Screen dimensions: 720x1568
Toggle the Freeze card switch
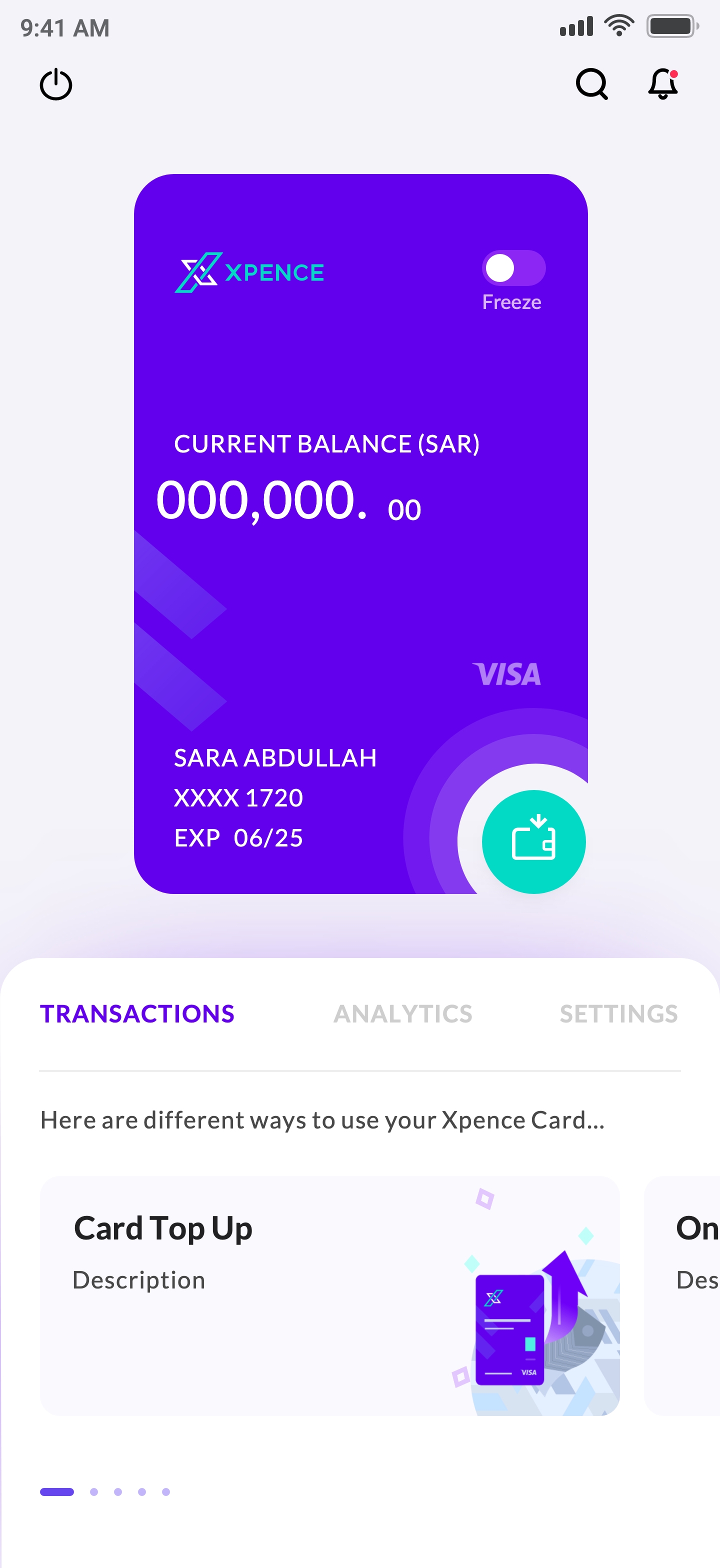pos(513,268)
